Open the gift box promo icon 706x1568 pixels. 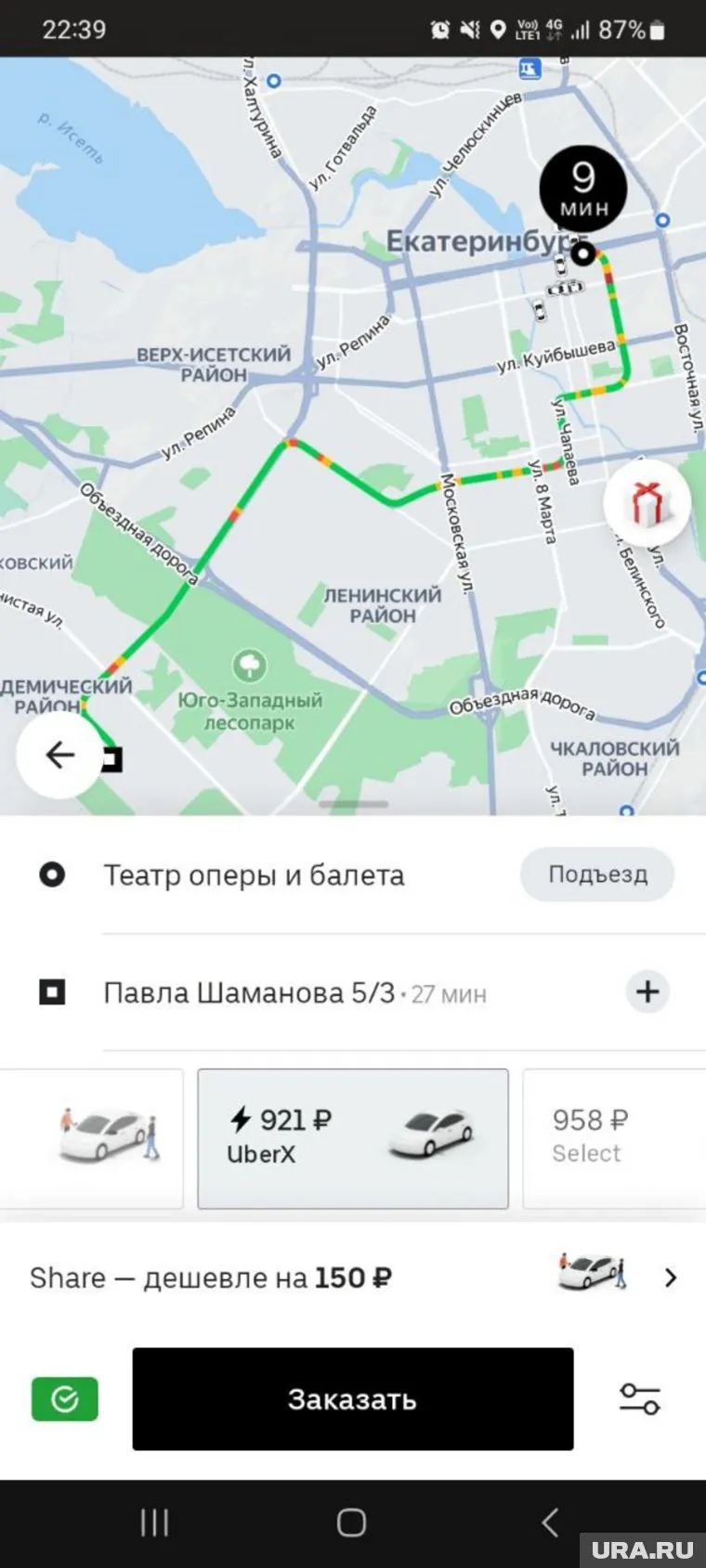(x=647, y=503)
